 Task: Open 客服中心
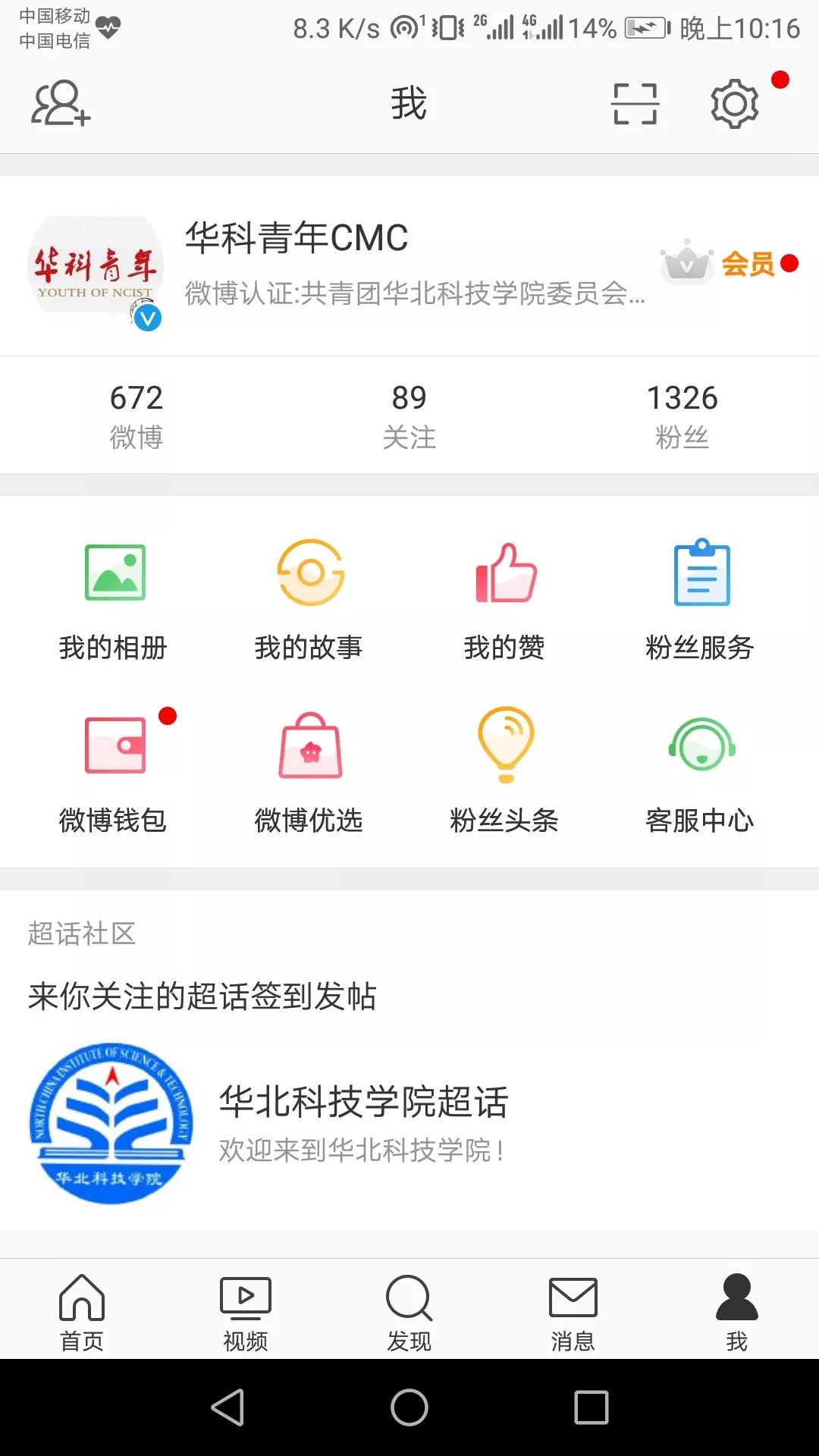(x=700, y=771)
